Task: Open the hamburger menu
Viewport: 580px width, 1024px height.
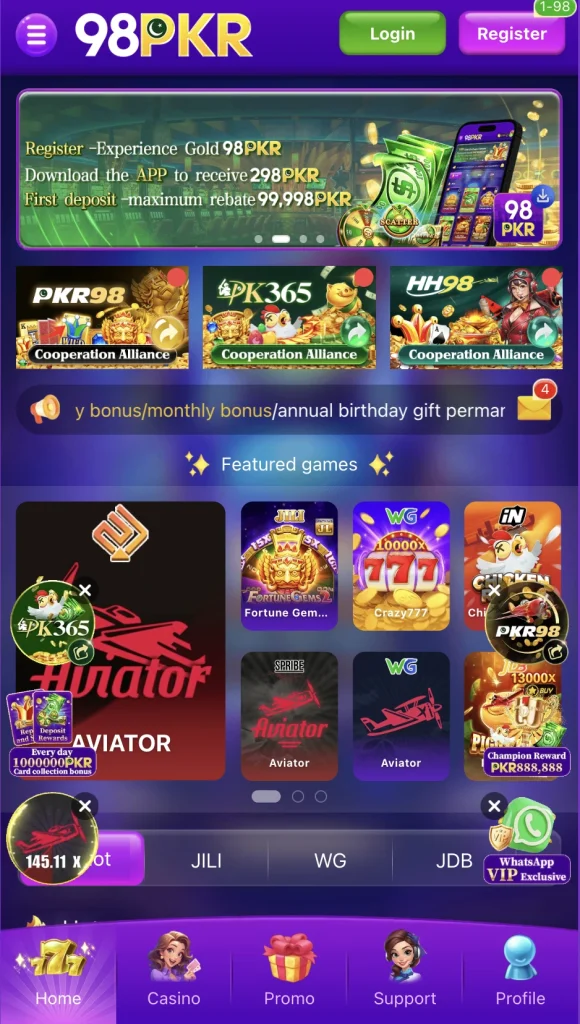Action: [x=37, y=34]
